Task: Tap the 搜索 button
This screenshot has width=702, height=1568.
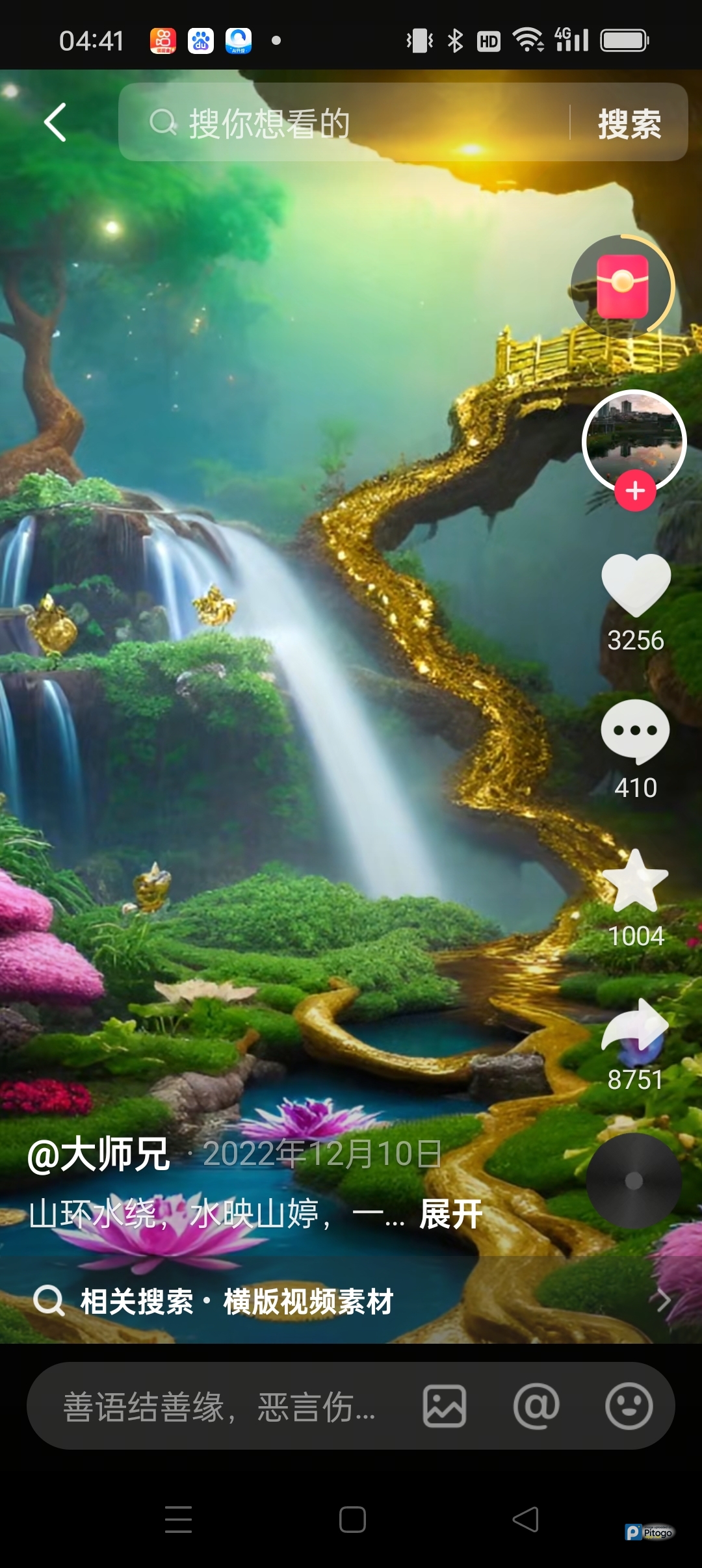Action: pyautogui.click(x=629, y=123)
